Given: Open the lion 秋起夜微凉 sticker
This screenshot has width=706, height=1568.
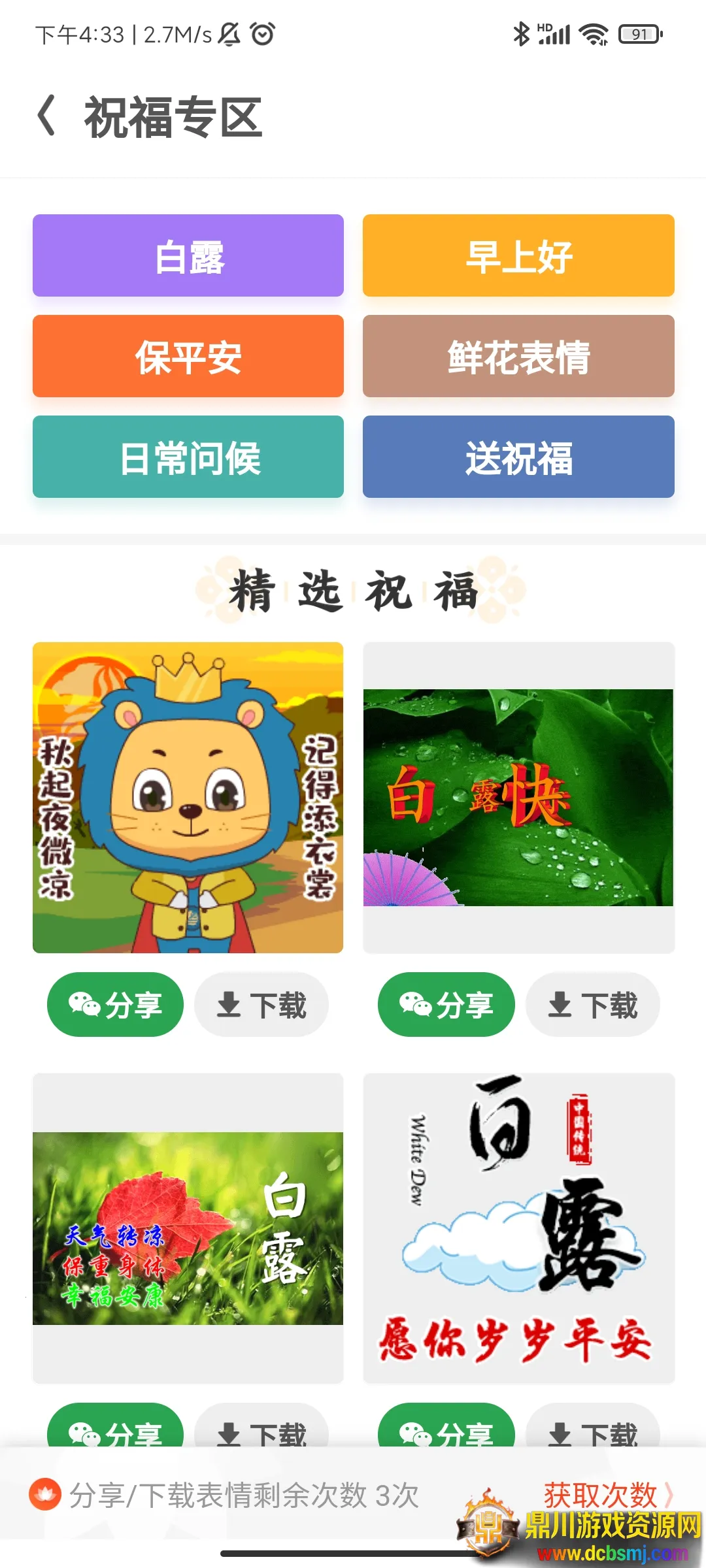Looking at the screenshot, I should [x=188, y=798].
